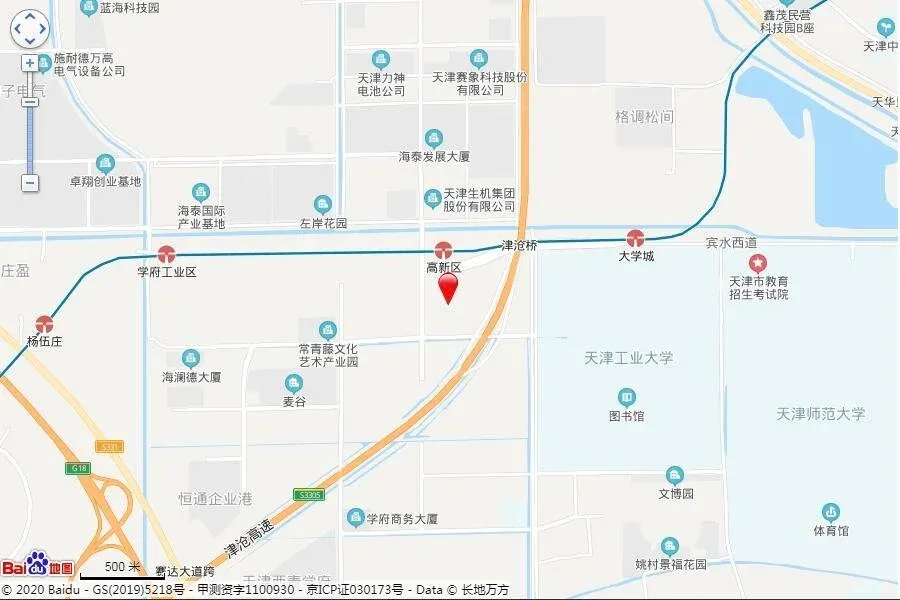900x600 pixels.
Task: Pan the map up with the arrow control
Action: [x=30, y=15]
